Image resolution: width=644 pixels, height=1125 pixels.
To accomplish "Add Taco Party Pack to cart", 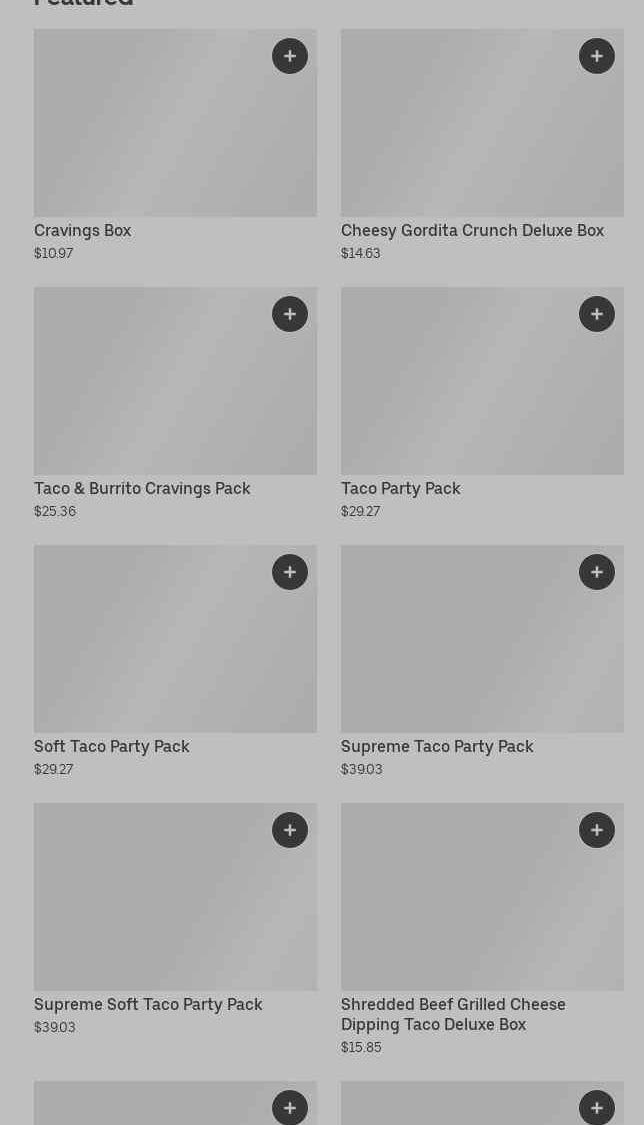I will [597, 314].
